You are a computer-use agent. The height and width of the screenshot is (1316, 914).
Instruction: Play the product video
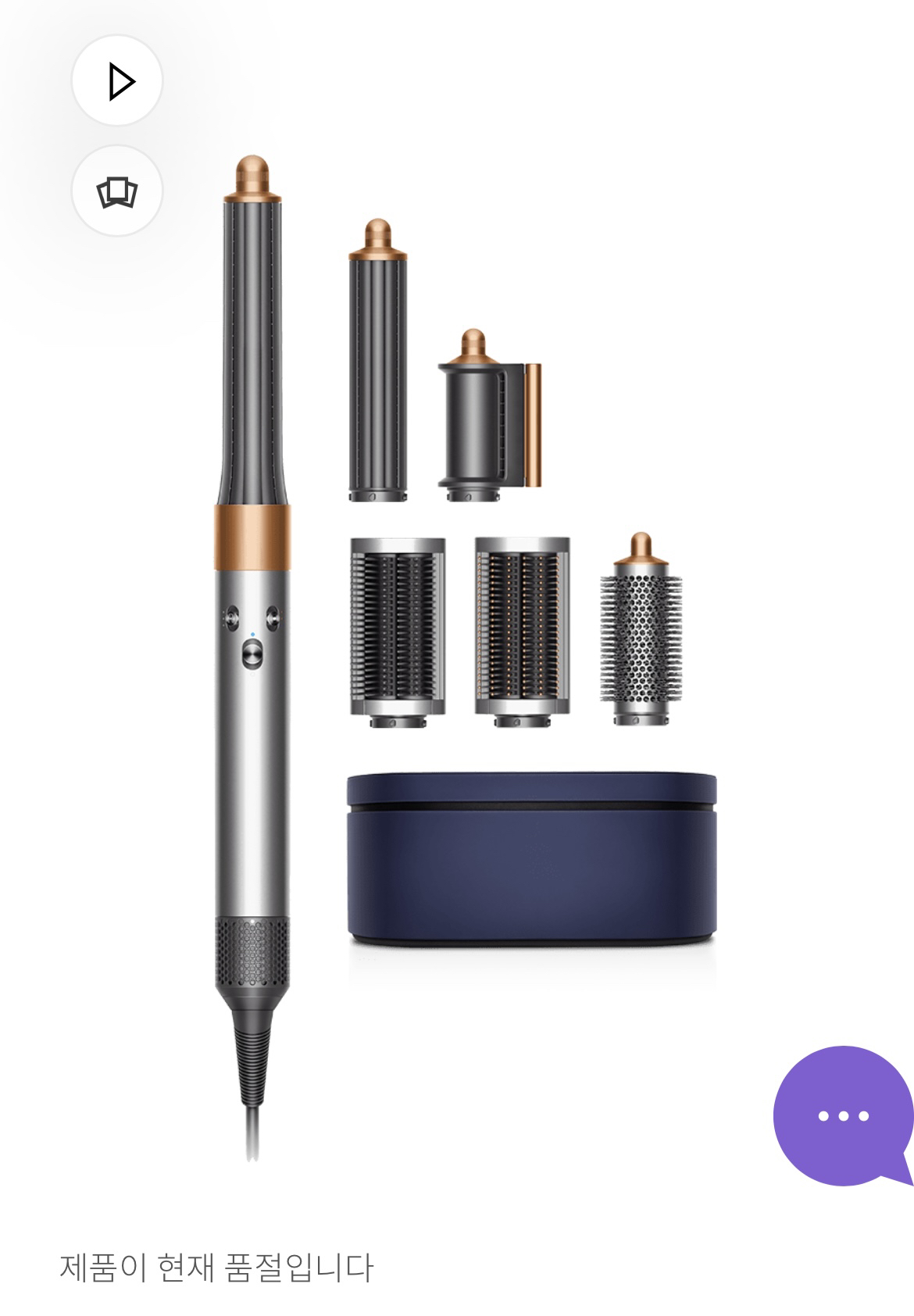(x=117, y=81)
